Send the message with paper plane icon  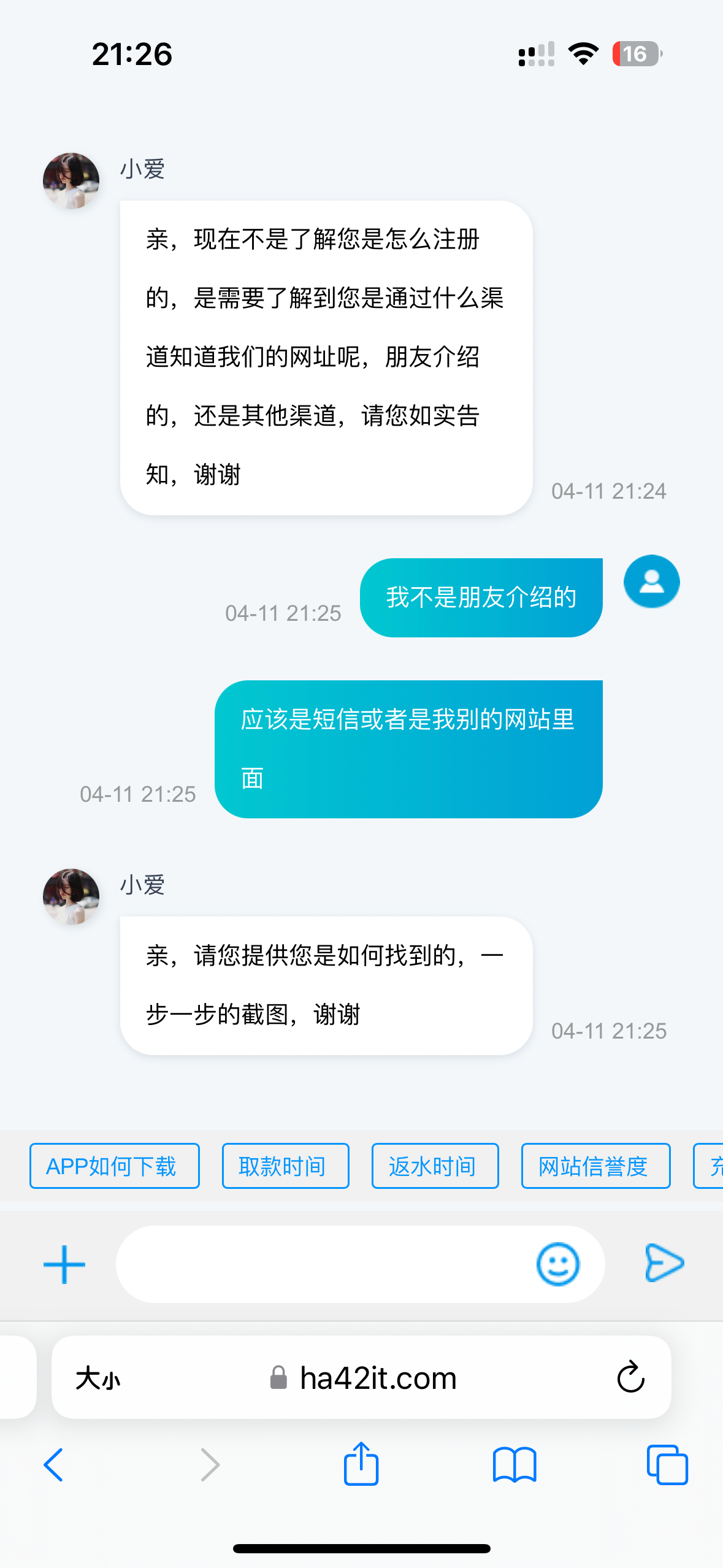coord(664,1263)
